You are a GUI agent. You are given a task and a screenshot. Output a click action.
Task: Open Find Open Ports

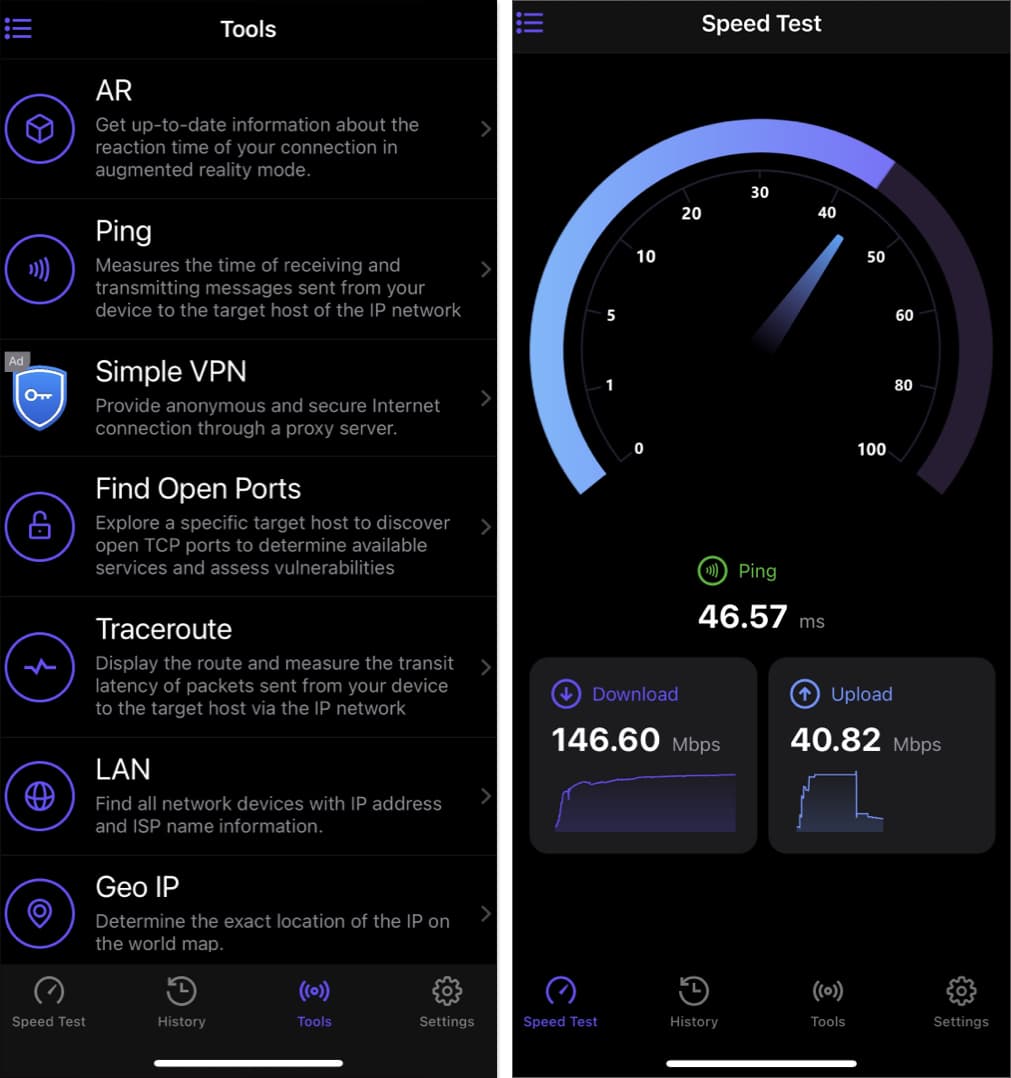click(x=248, y=526)
